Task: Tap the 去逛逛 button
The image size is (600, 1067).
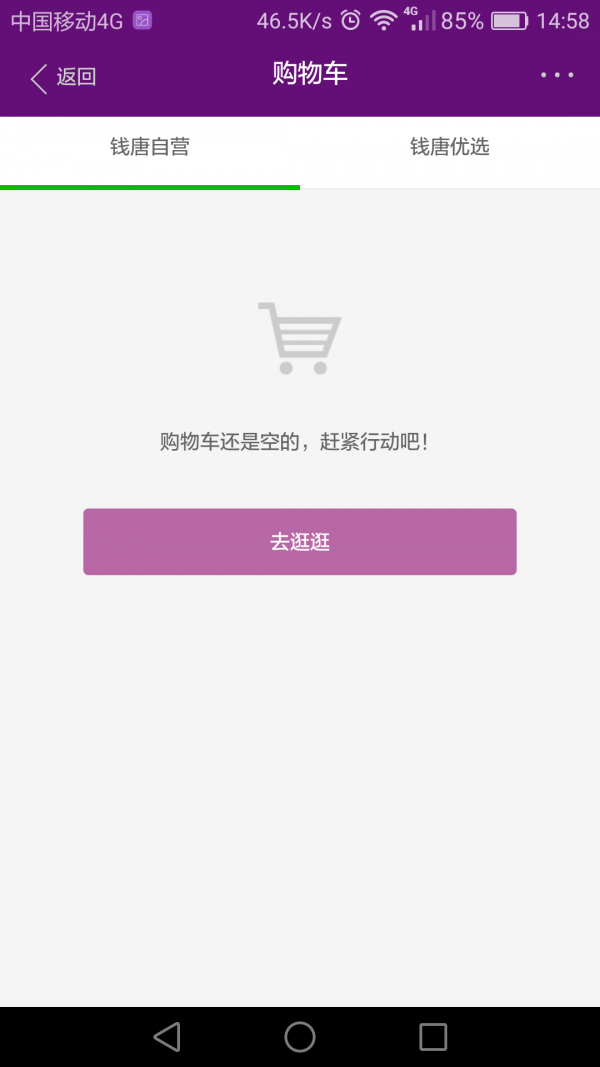Action: 300,542
